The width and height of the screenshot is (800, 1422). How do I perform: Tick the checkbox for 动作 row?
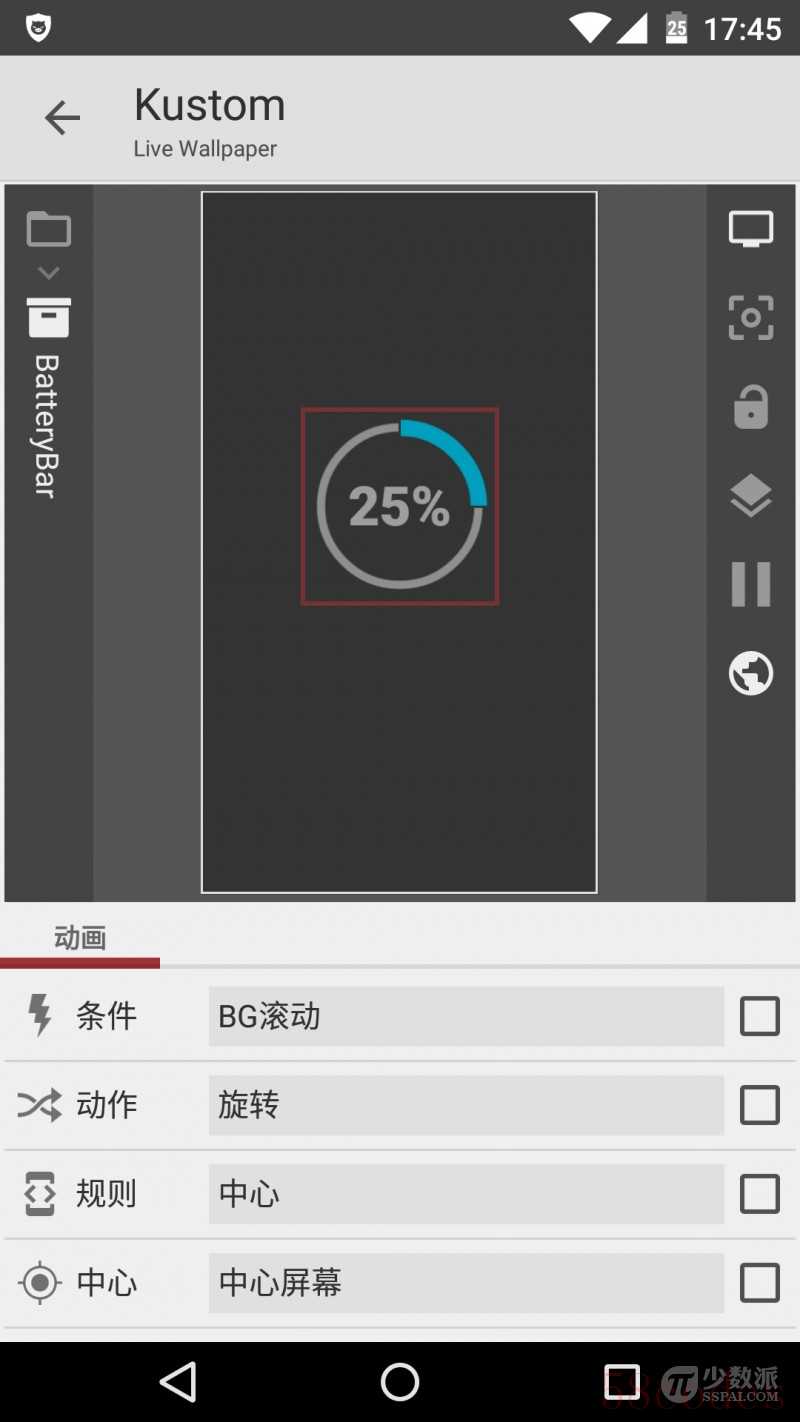[760, 1105]
